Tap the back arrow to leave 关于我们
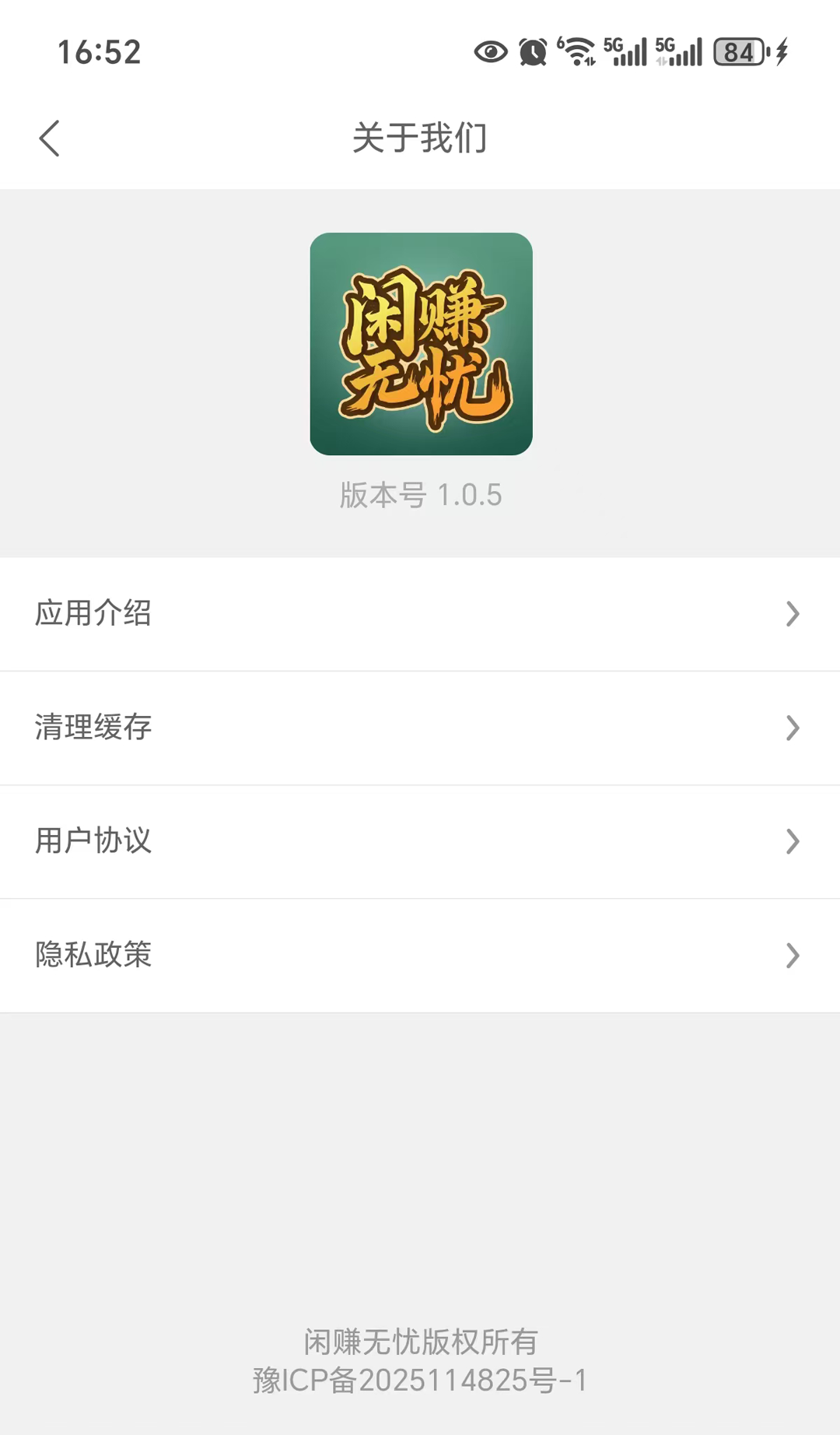 click(50, 137)
